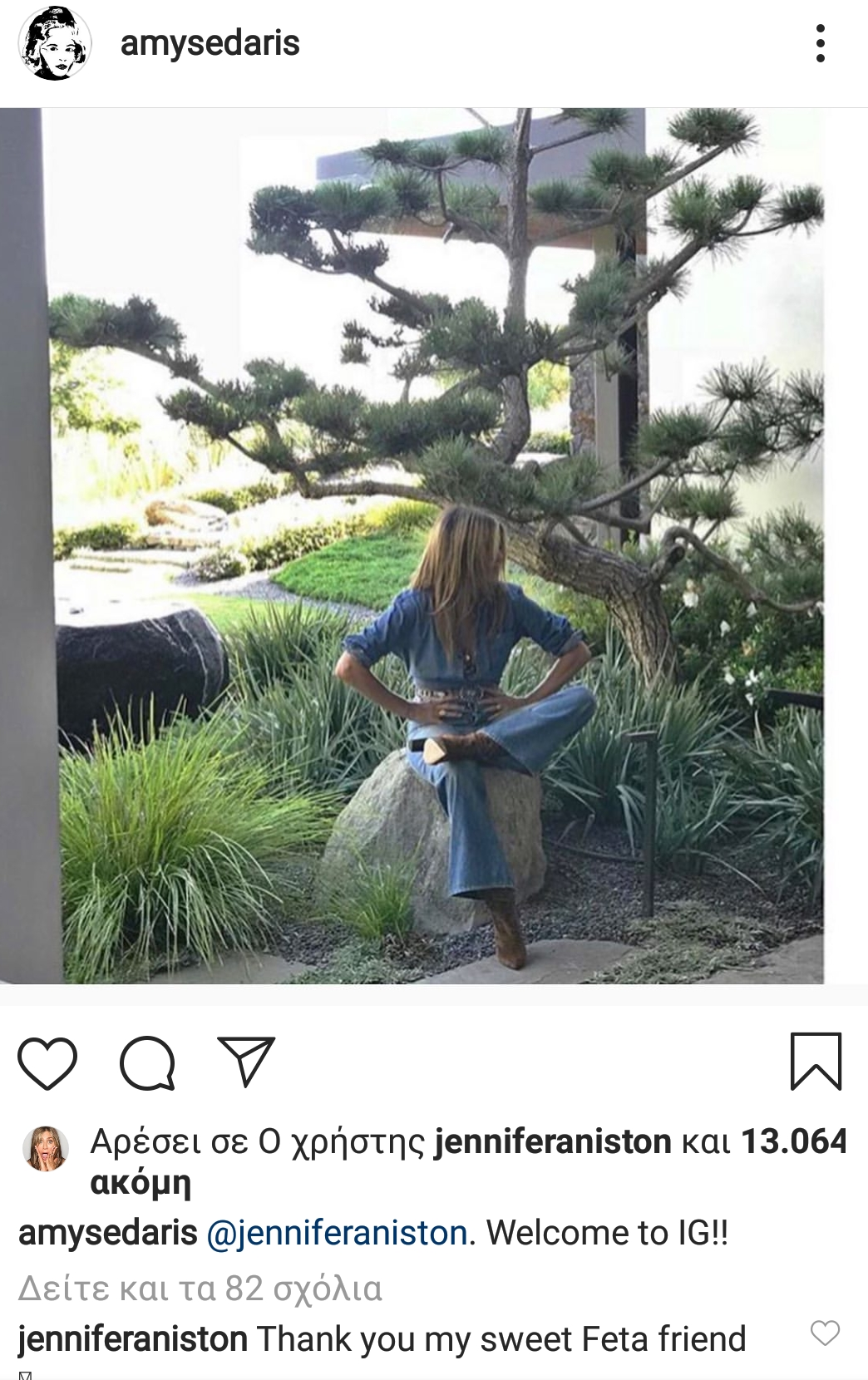Screen dimensions: 868x1380
Task: Tap jenniferaniston's small avatar beside likes
Action: (46, 1149)
